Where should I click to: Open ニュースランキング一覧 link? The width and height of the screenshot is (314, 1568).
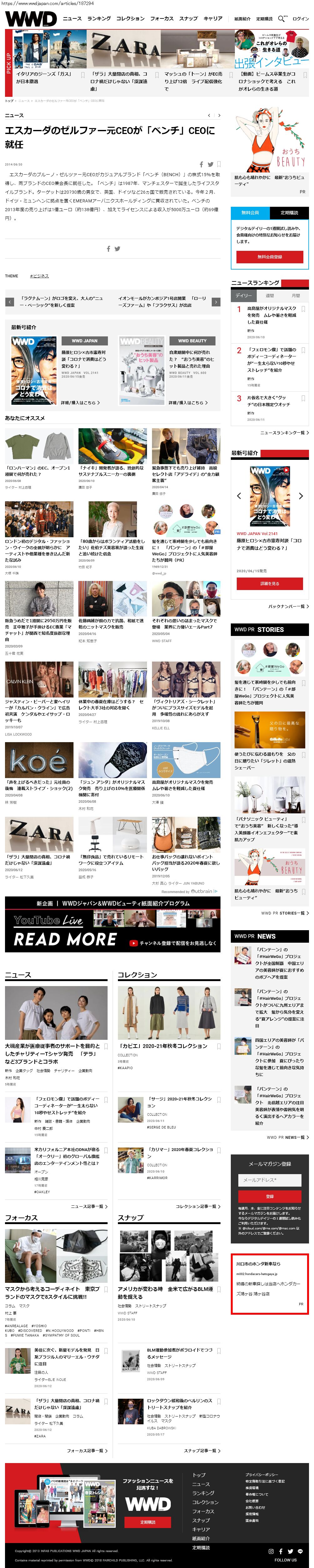click(284, 432)
